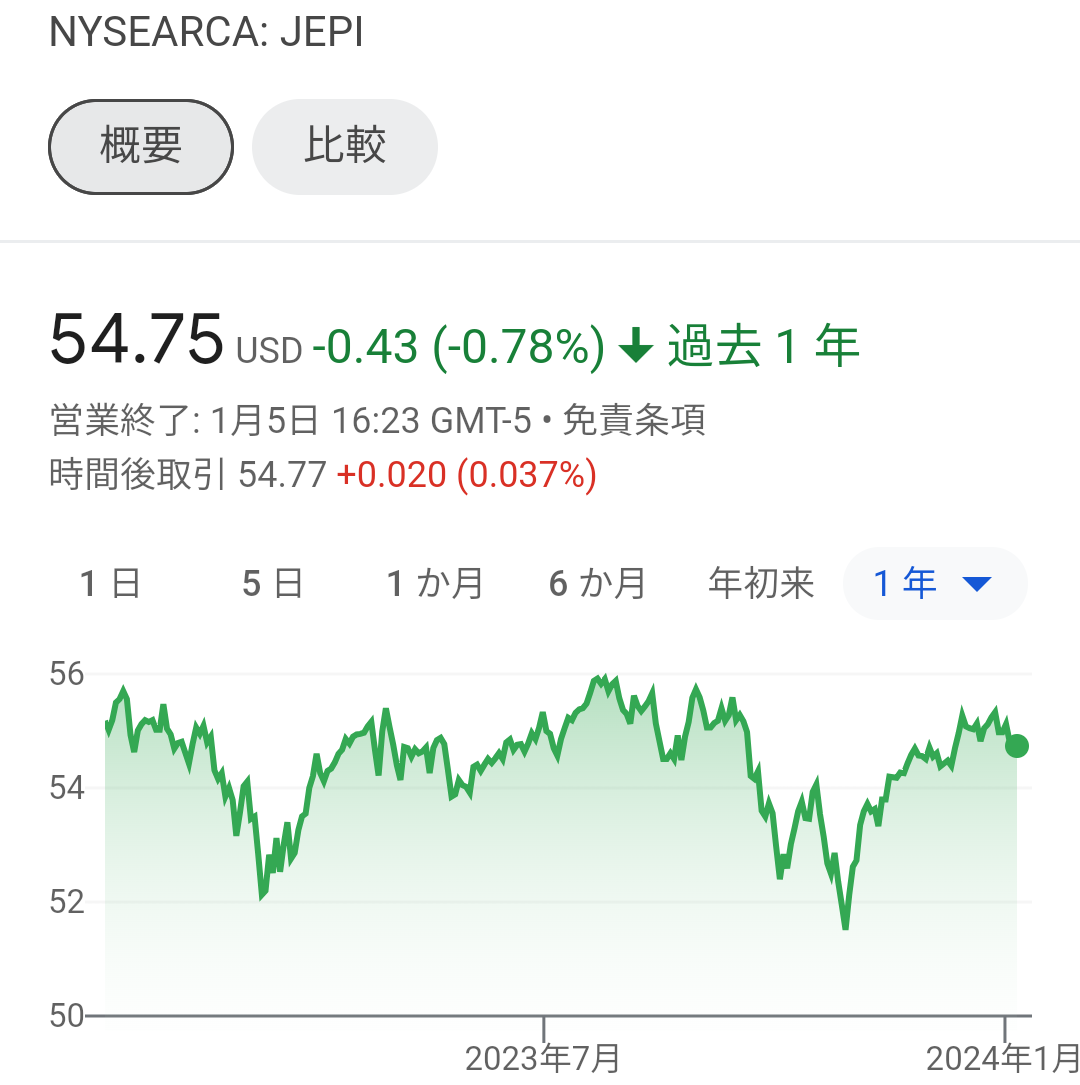Switch to the 比較 chip
Image resolution: width=1080 pixels, height=1085 pixels.
pos(345,147)
